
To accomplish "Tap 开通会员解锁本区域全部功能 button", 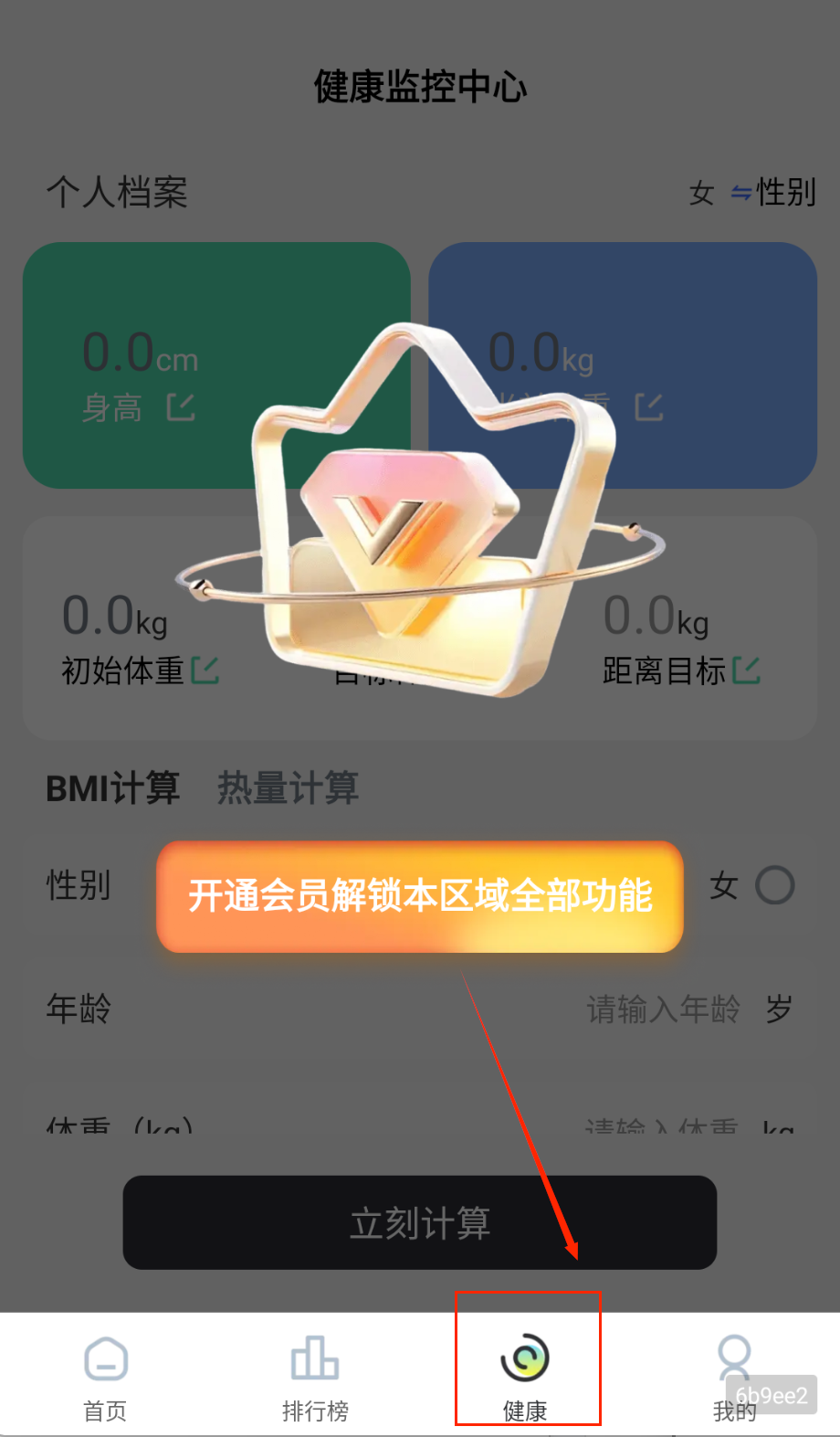I will (420, 896).
